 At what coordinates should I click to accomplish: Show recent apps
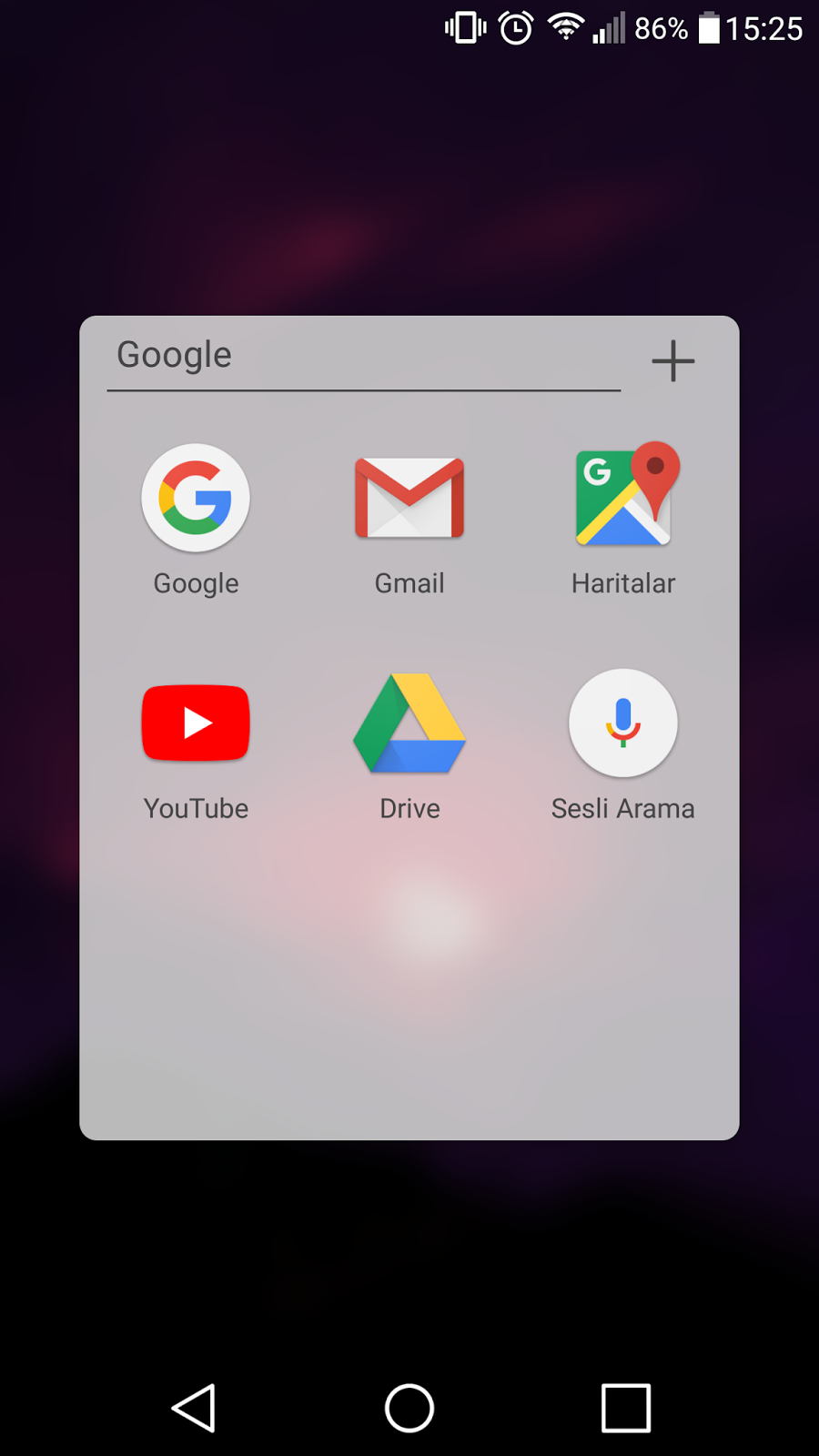(626, 1408)
